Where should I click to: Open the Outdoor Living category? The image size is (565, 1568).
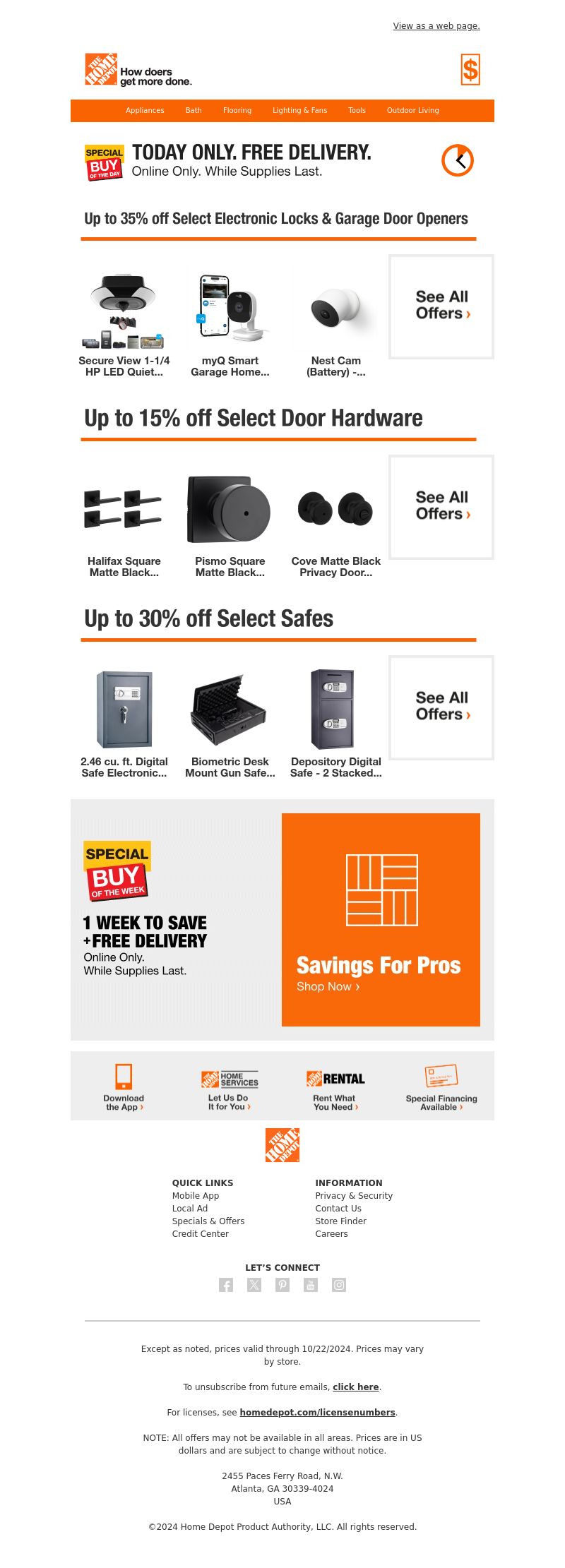click(412, 110)
